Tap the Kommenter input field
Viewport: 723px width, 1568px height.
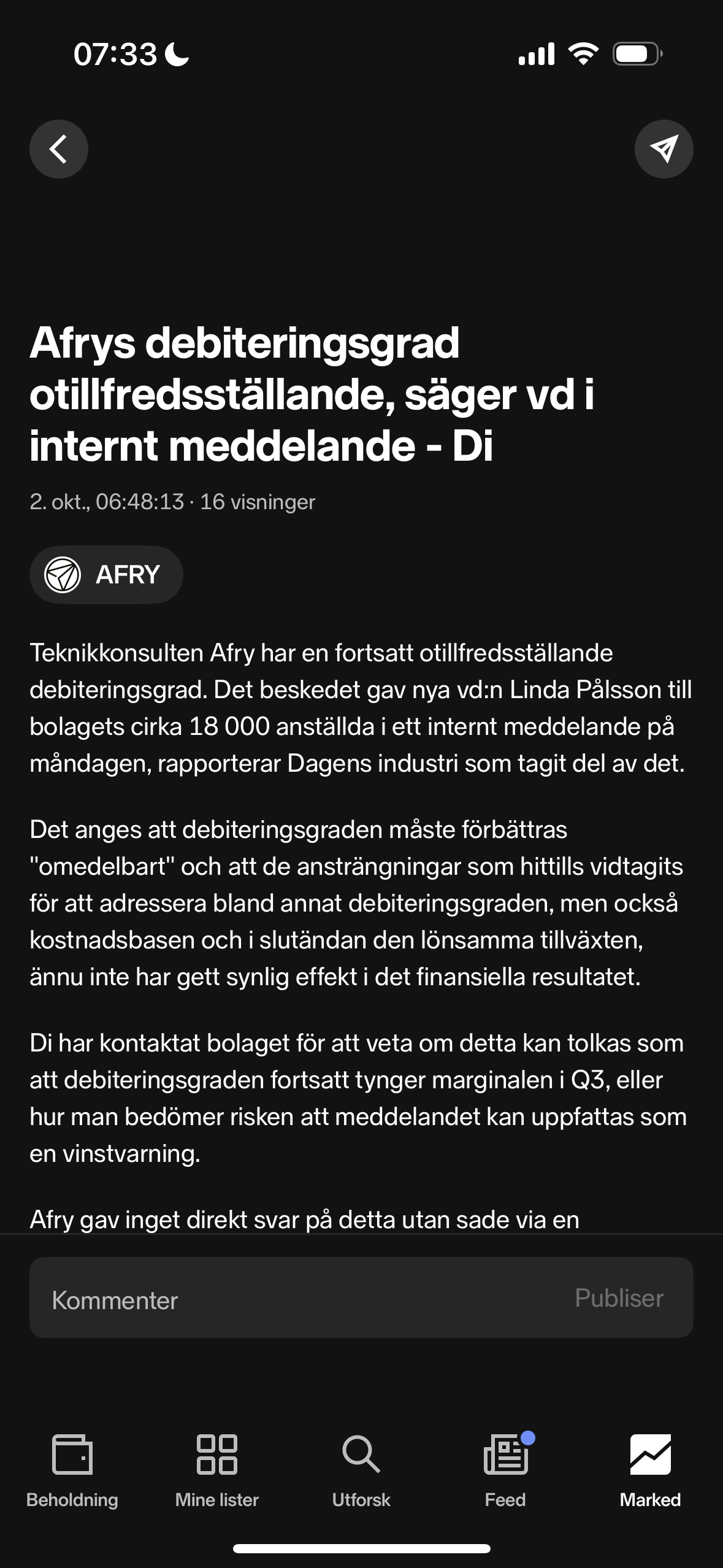(x=294, y=1300)
